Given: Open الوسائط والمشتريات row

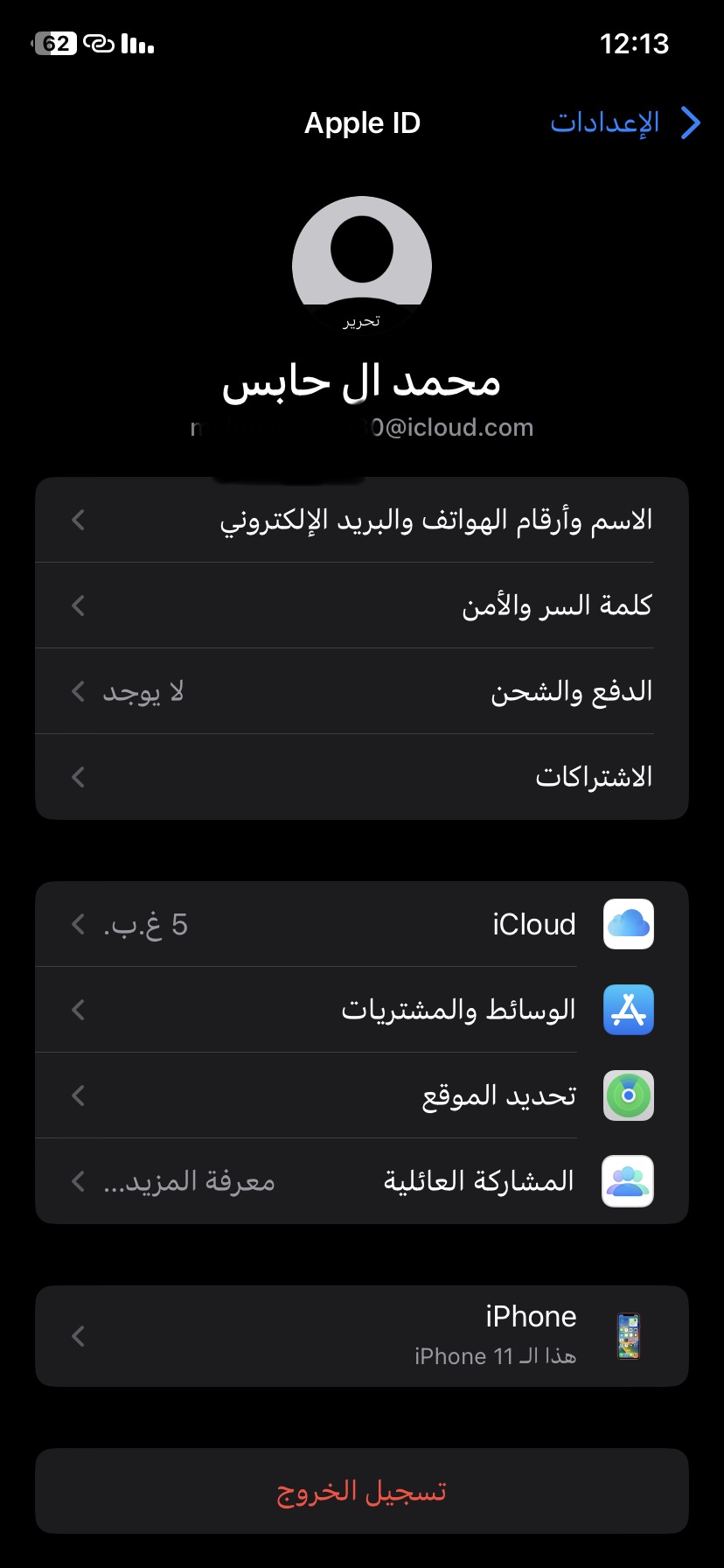Looking at the screenshot, I should pos(362,1010).
